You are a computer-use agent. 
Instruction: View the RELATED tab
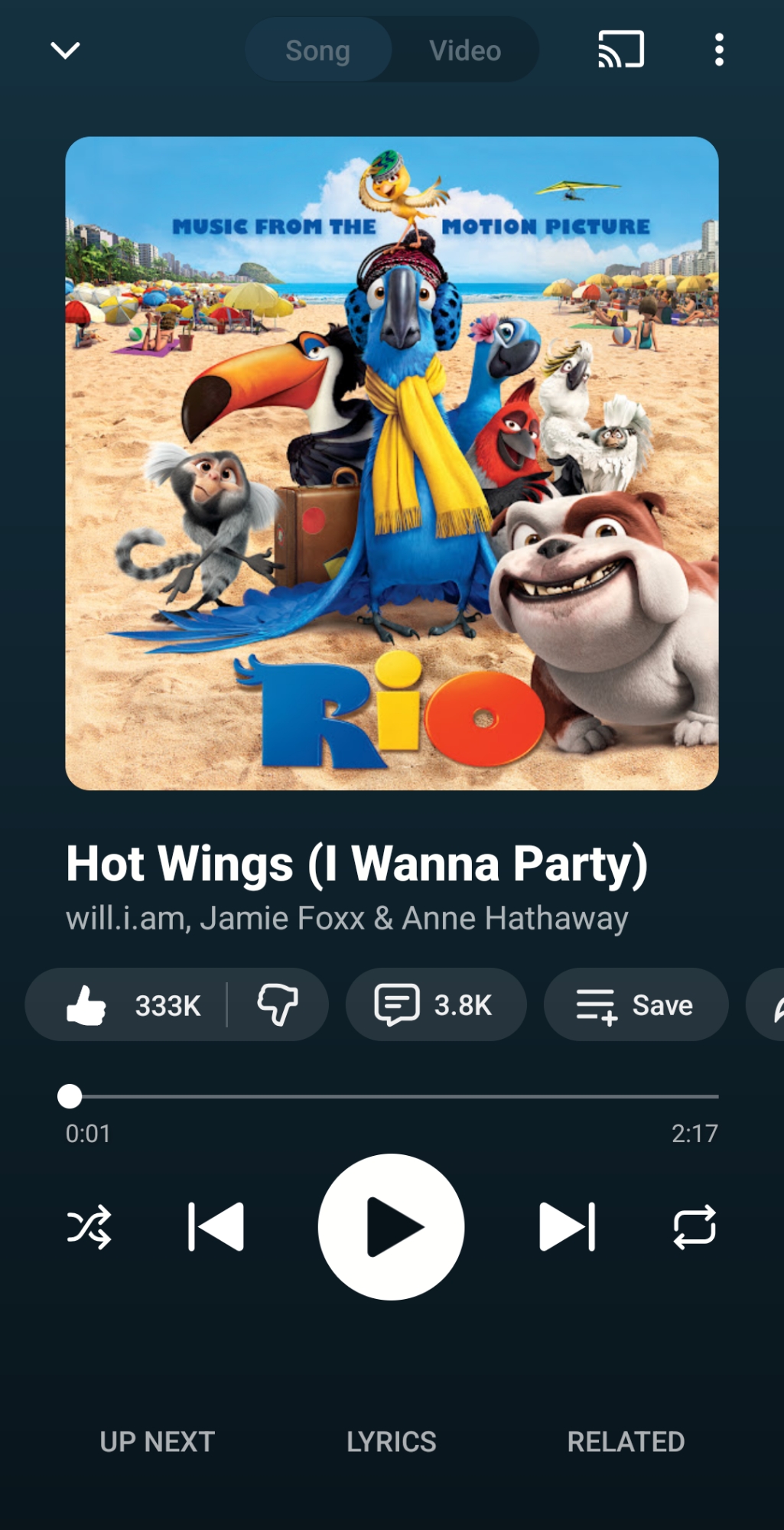pos(626,1442)
